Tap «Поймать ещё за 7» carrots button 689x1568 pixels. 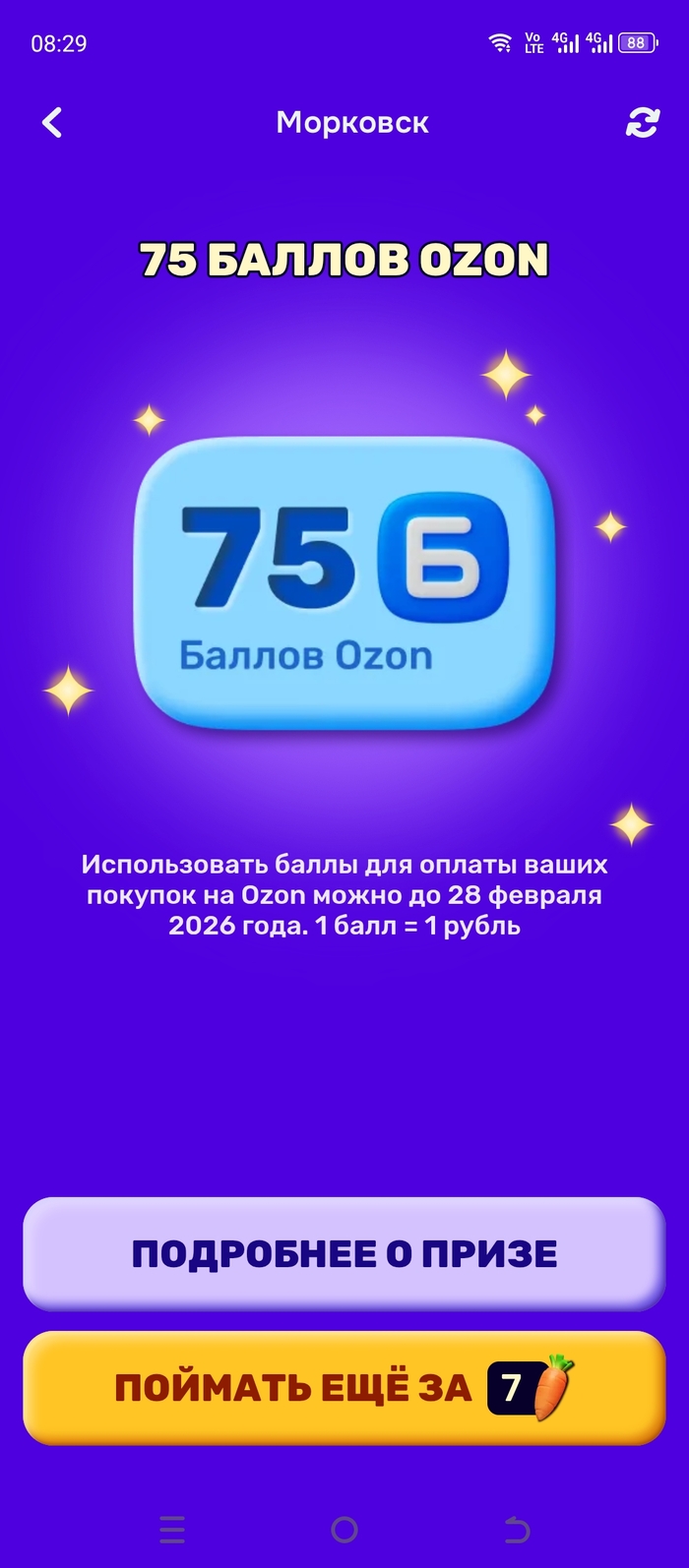344,1388
